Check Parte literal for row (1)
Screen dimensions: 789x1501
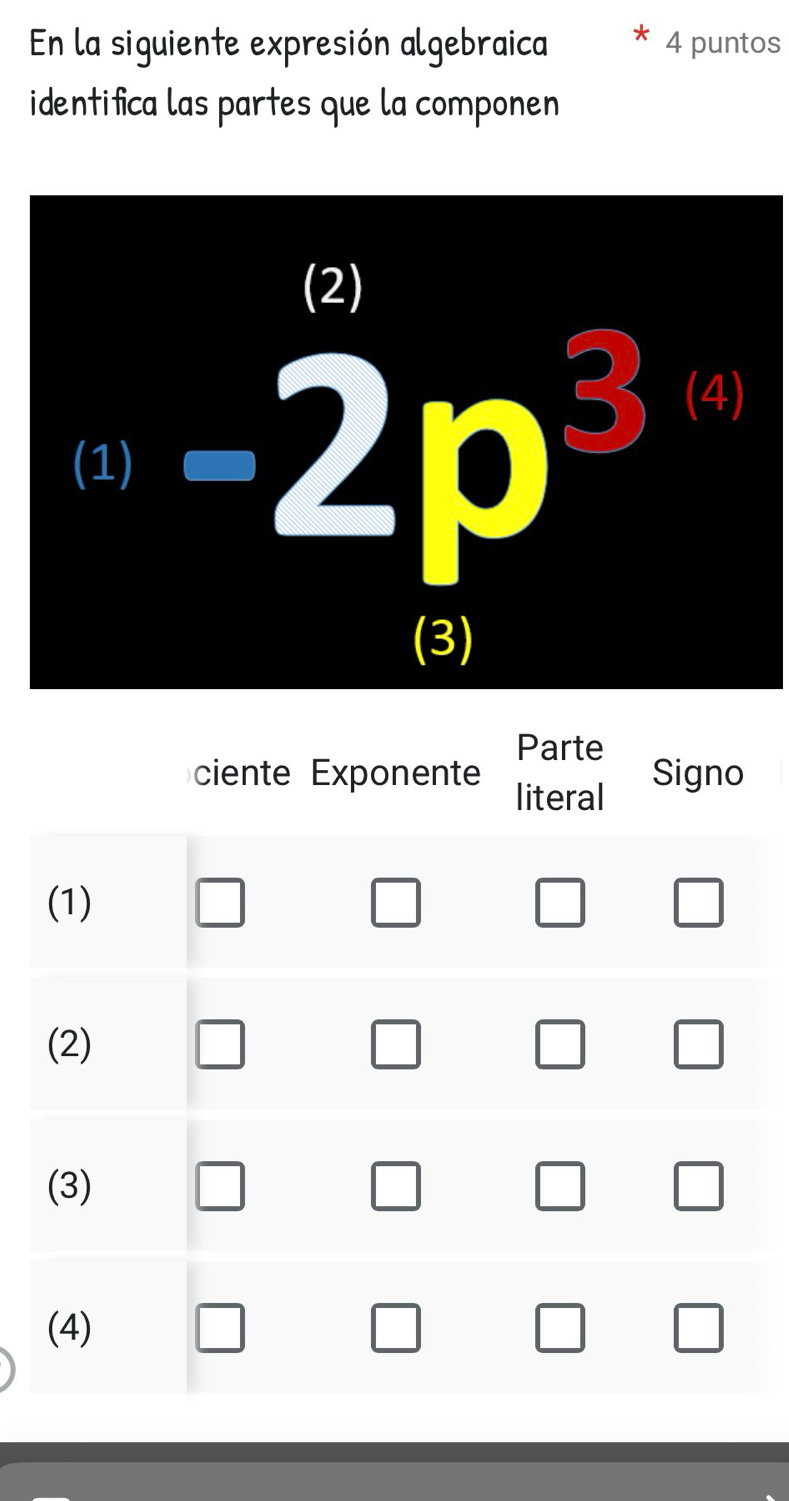tap(560, 902)
